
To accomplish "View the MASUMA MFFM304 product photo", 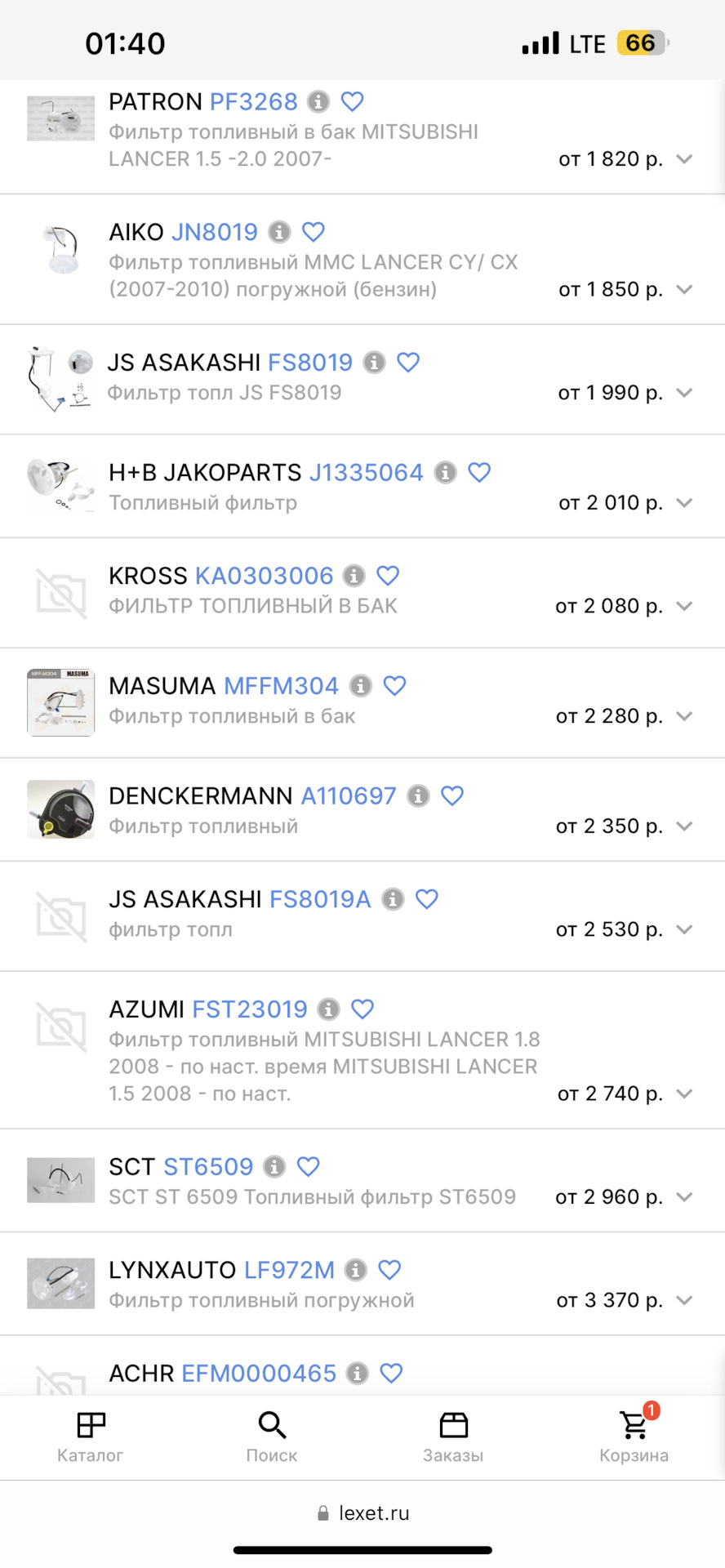I will [x=60, y=702].
